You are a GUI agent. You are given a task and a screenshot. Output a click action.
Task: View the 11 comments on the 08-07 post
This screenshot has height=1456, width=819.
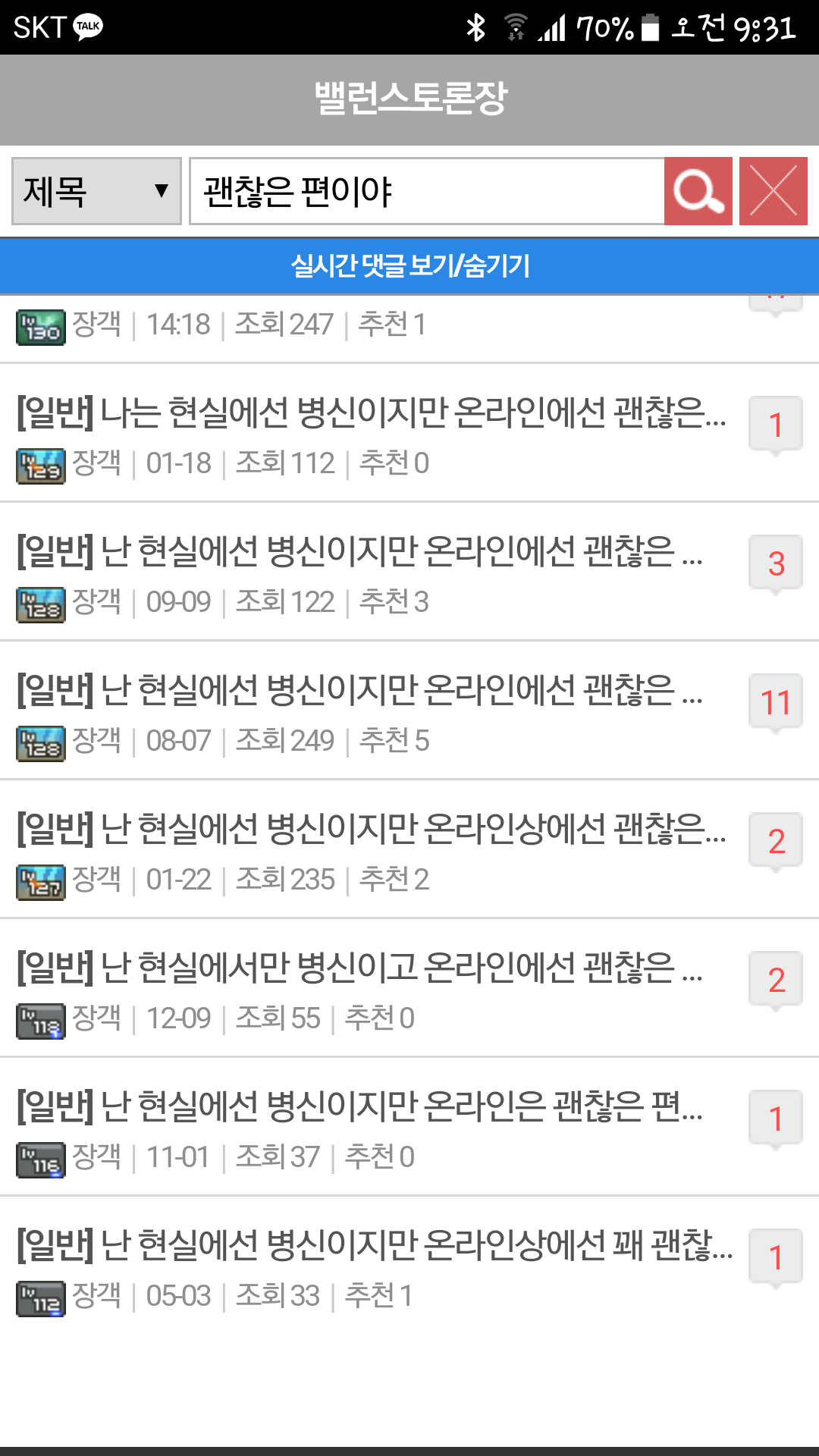pyautogui.click(x=775, y=703)
